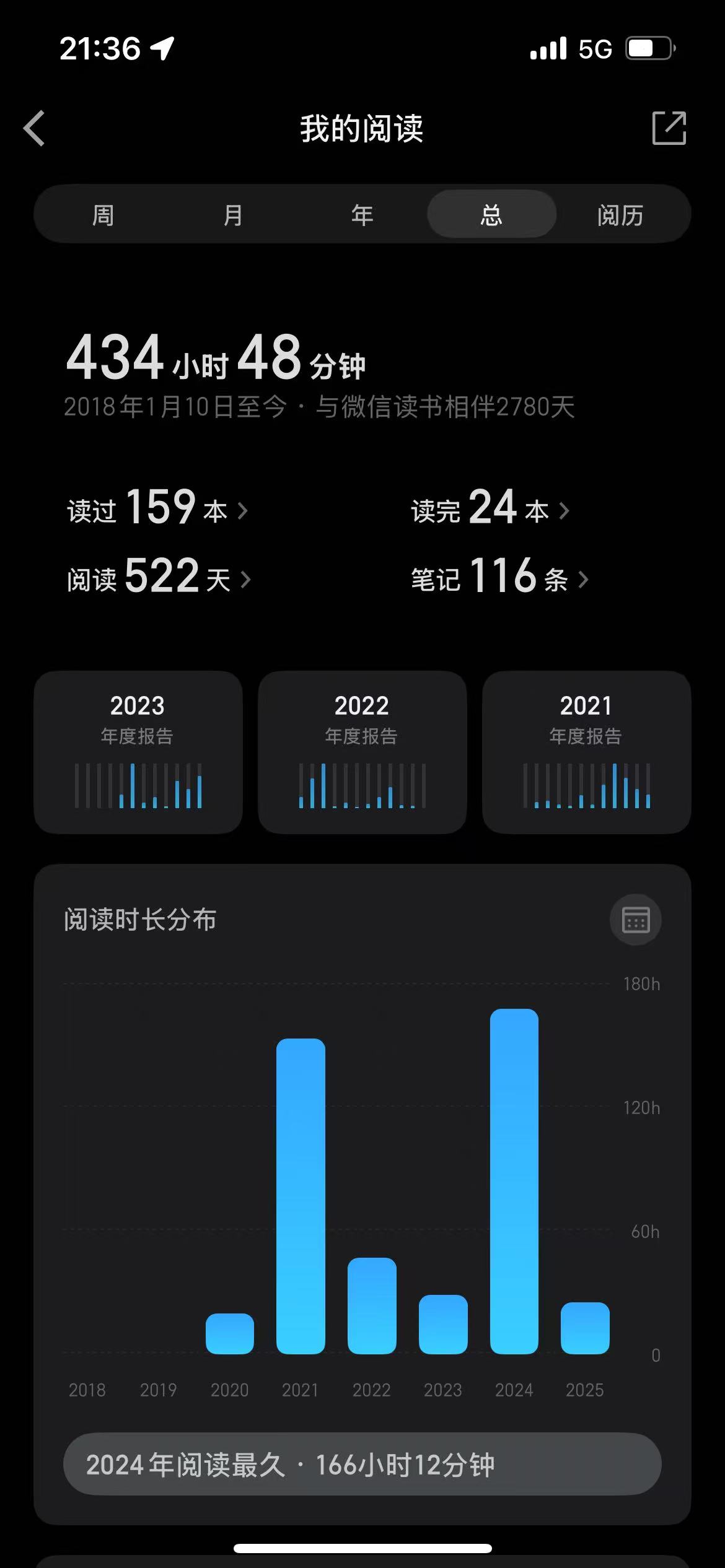Open the 读完 24 本 list
The image size is (725, 1568).
pyautogui.click(x=490, y=507)
